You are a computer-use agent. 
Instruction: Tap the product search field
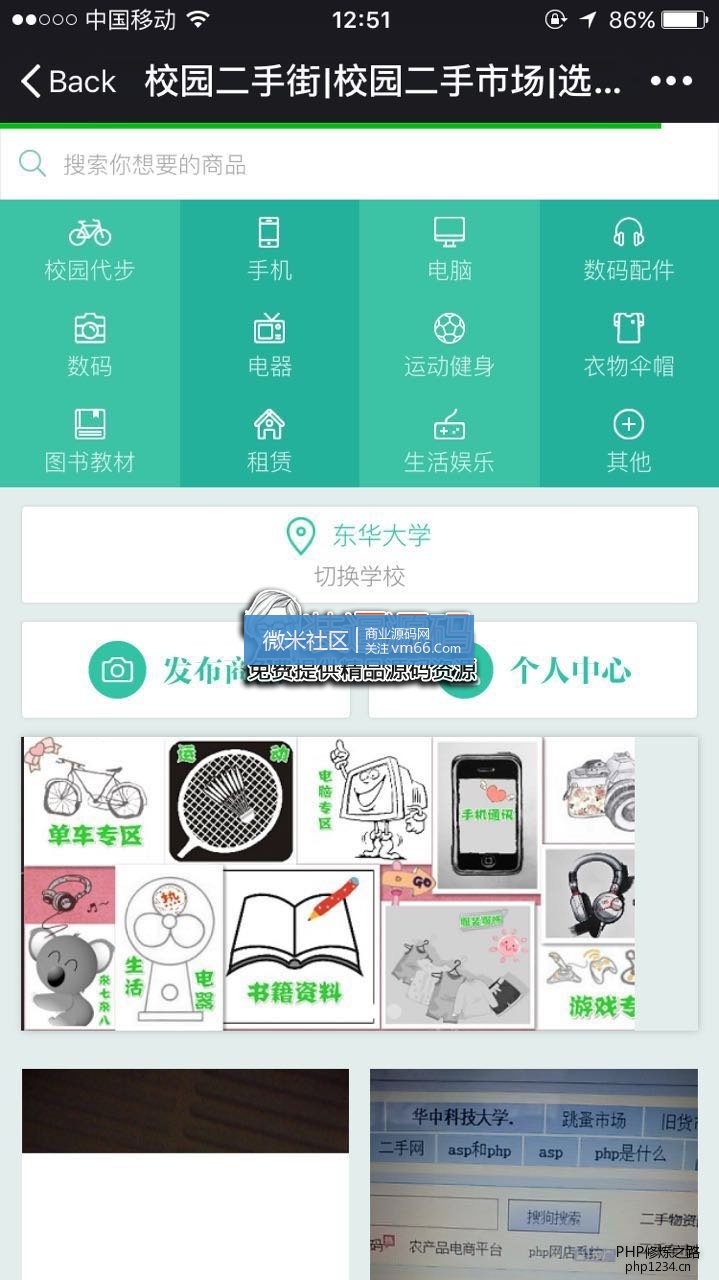coord(360,165)
